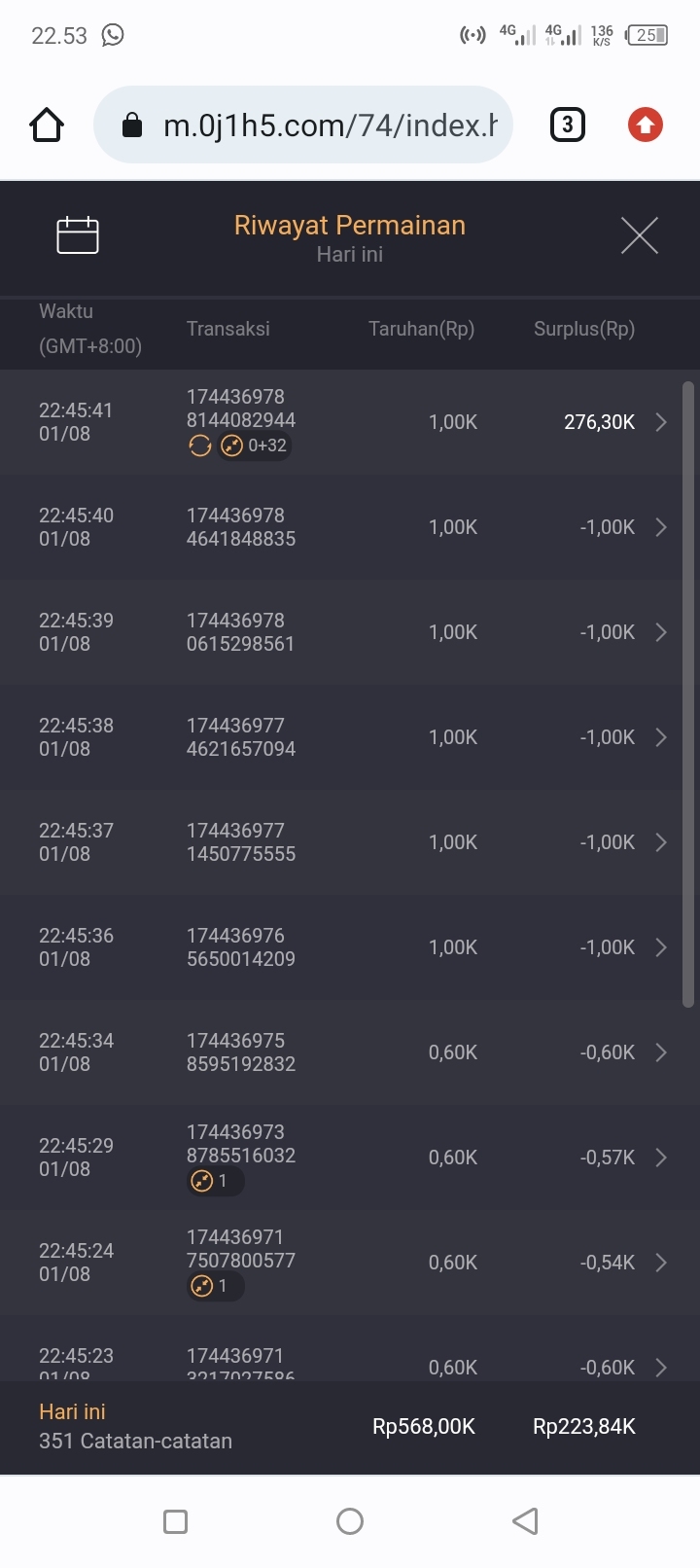Viewport: 700px width, 1568px height.
Task: Open the browser tab switcher
Action: pos(568,125)
